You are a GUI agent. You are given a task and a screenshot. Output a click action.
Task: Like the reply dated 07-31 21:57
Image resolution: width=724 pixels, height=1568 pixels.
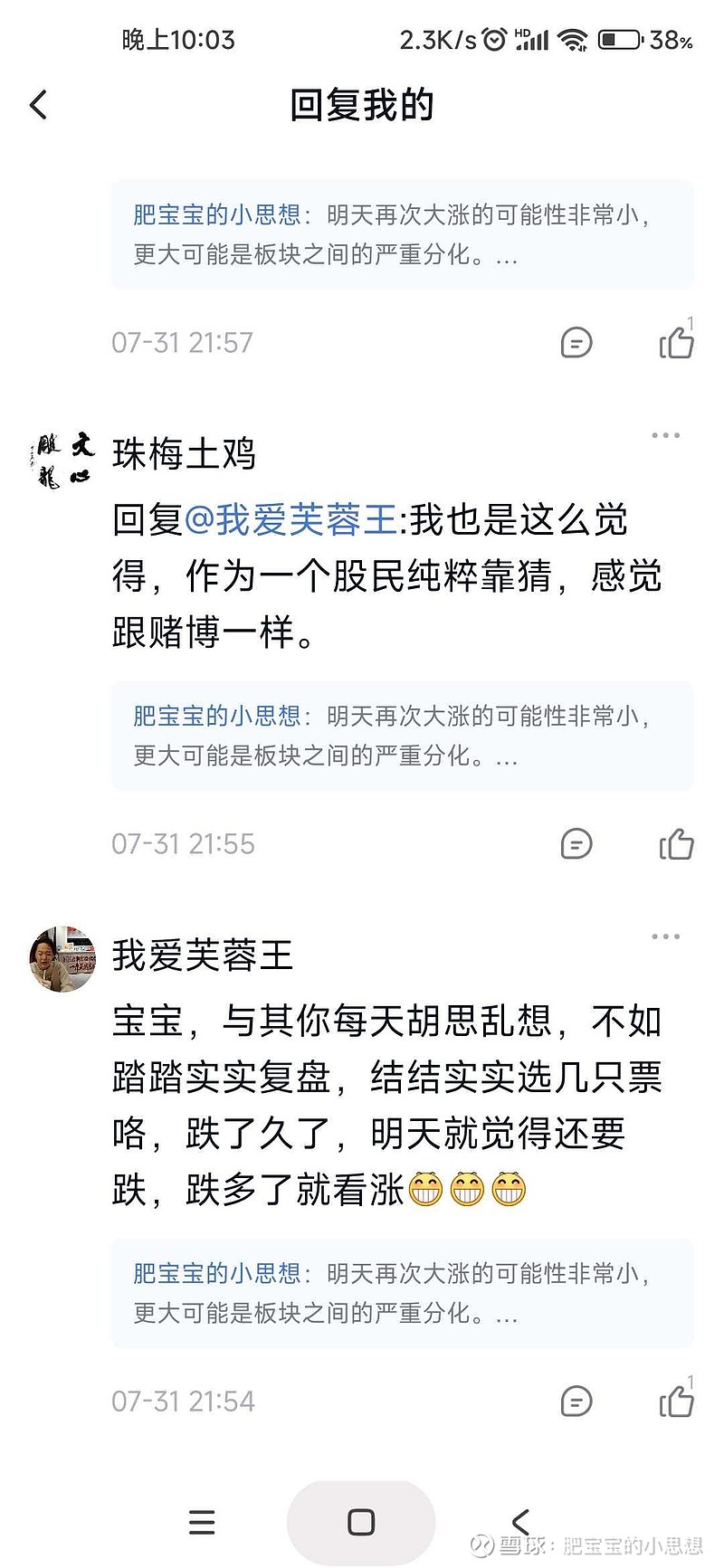(x=676, y=342)
